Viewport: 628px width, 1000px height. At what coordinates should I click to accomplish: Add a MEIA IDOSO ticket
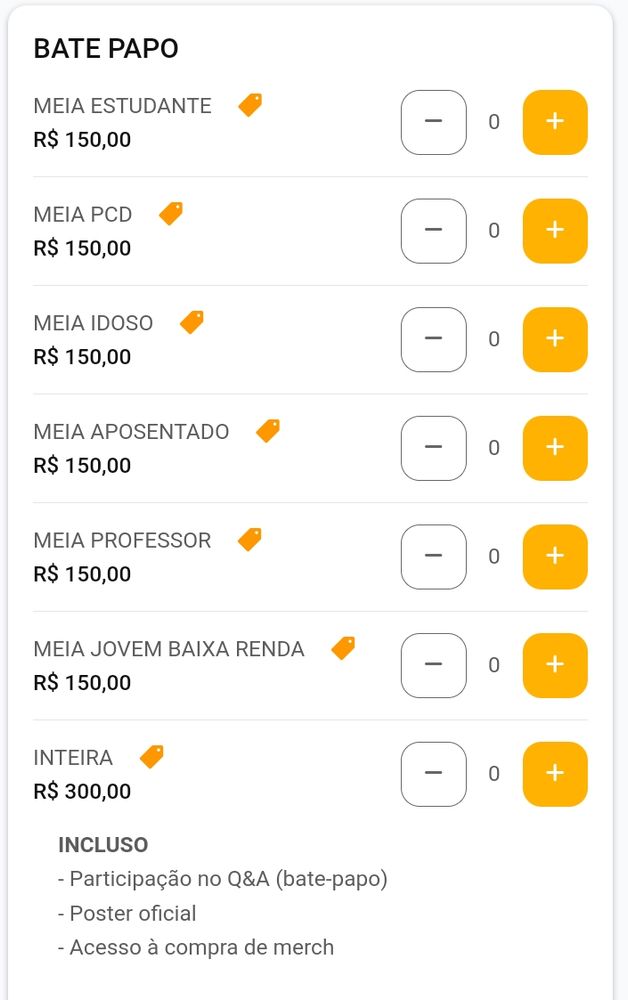pos(555,339)
